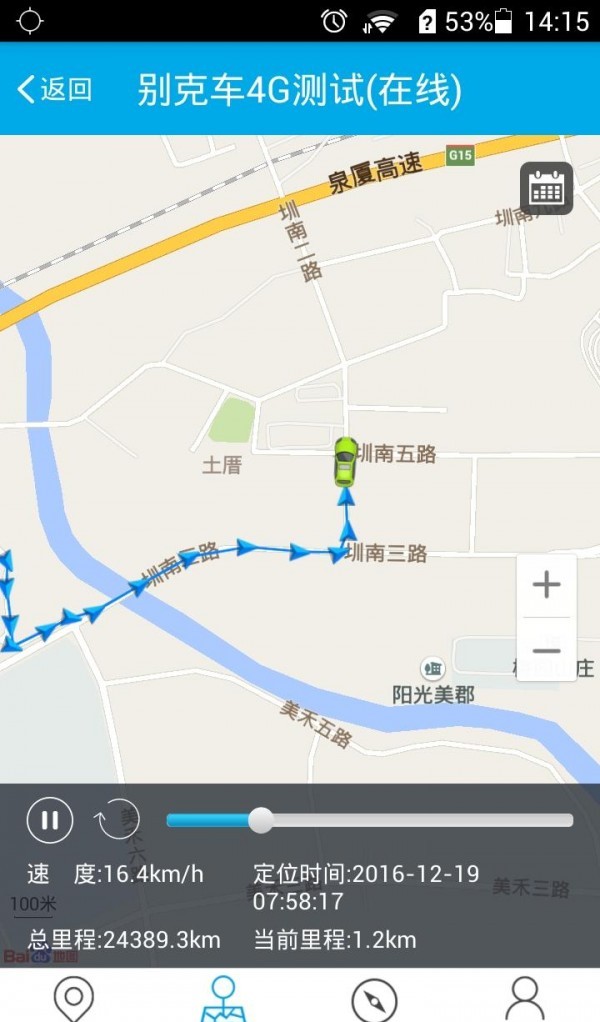Switch to the compass tab
The height and width of the screenshot is (1022, 600).
[374, 997]
